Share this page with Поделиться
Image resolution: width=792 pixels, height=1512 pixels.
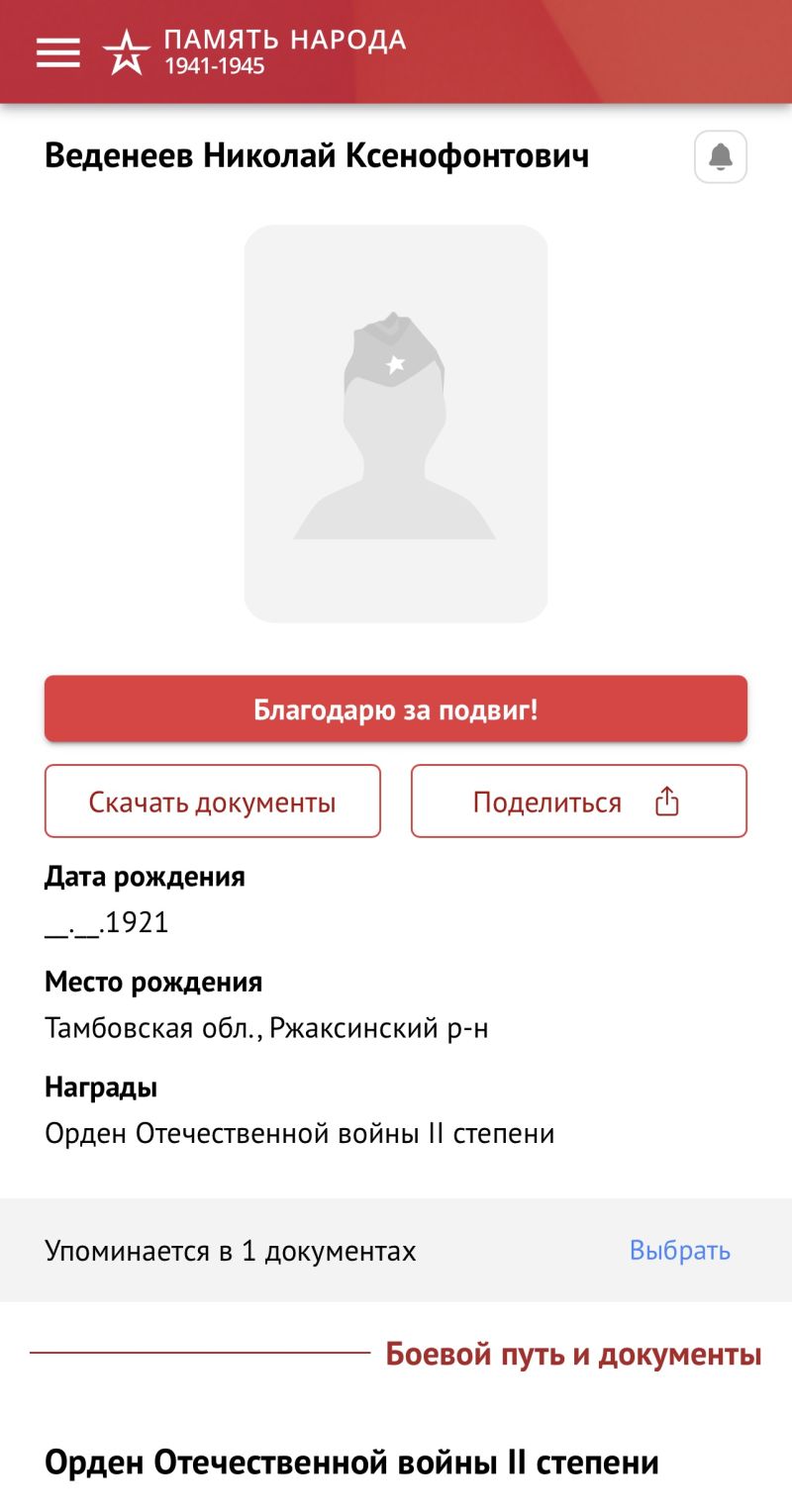coord(578,802)
